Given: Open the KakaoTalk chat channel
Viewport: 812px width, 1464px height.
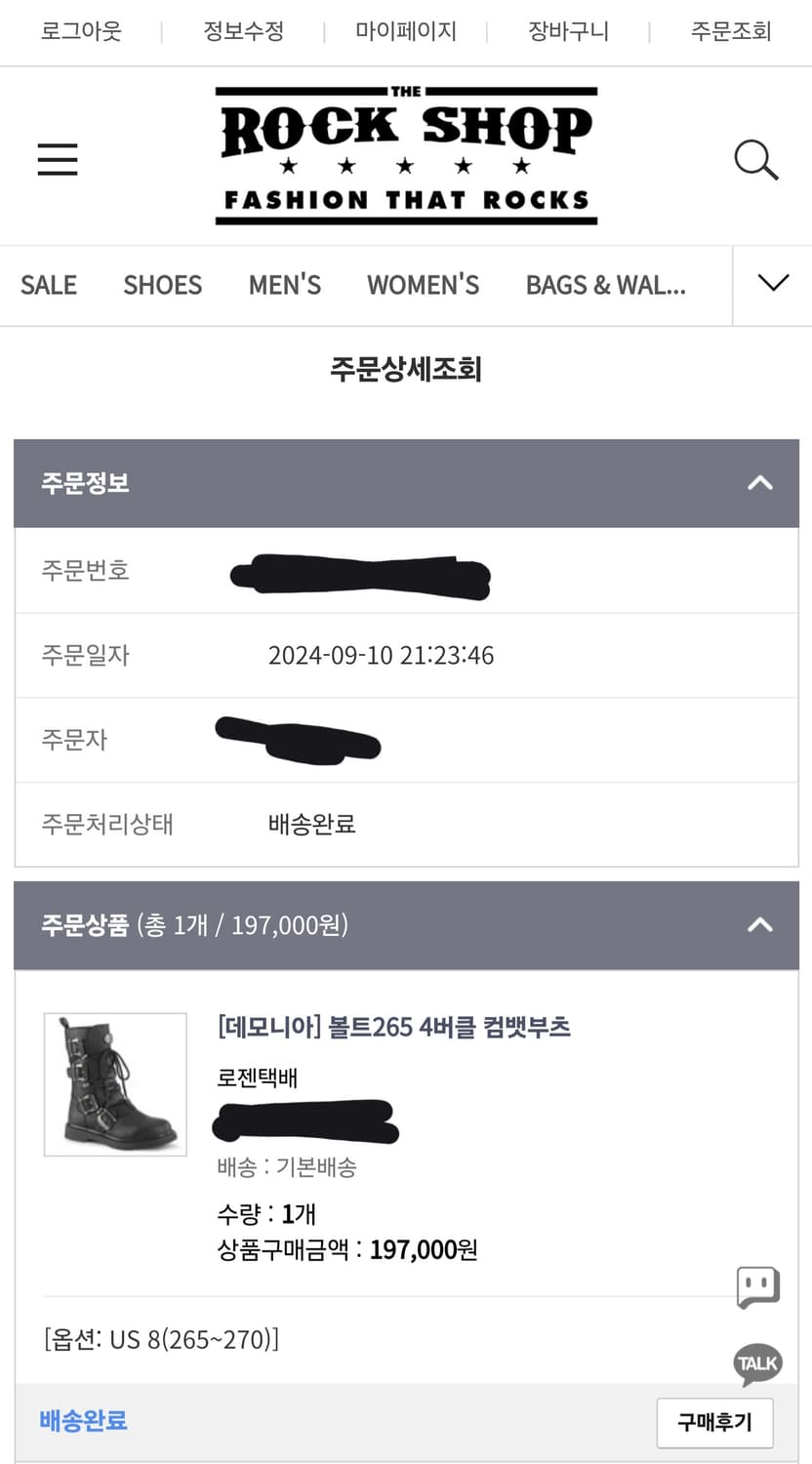Looking at the screenshot, I should coord(756,1363).
